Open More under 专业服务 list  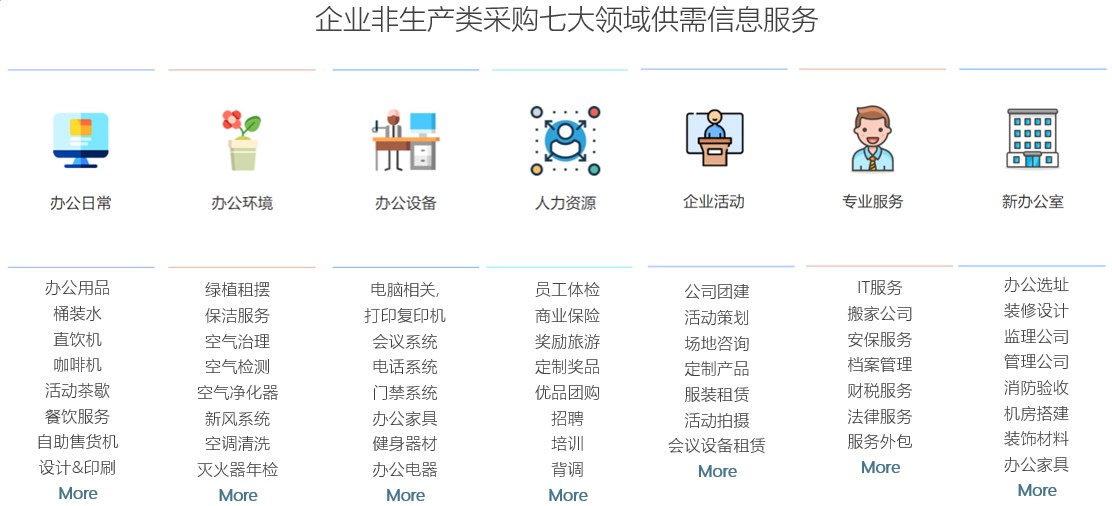[x=880, y=467]
